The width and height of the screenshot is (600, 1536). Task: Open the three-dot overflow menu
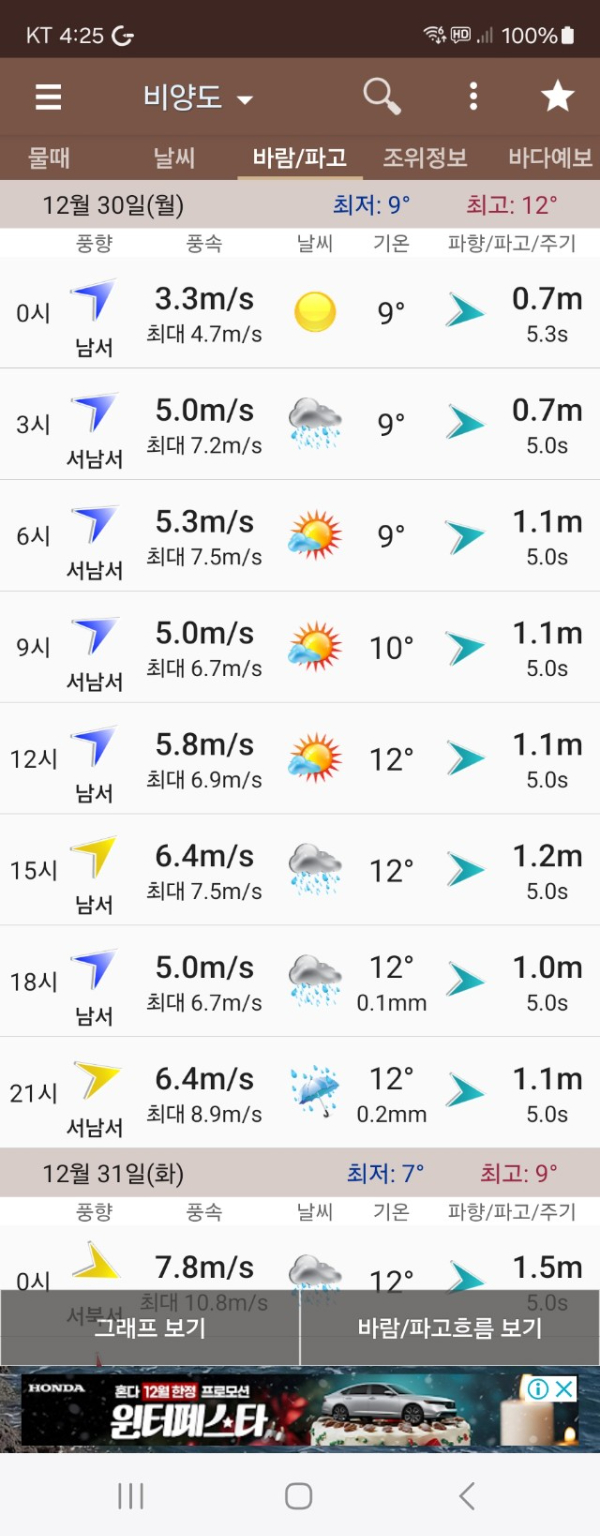pos(473,97)
